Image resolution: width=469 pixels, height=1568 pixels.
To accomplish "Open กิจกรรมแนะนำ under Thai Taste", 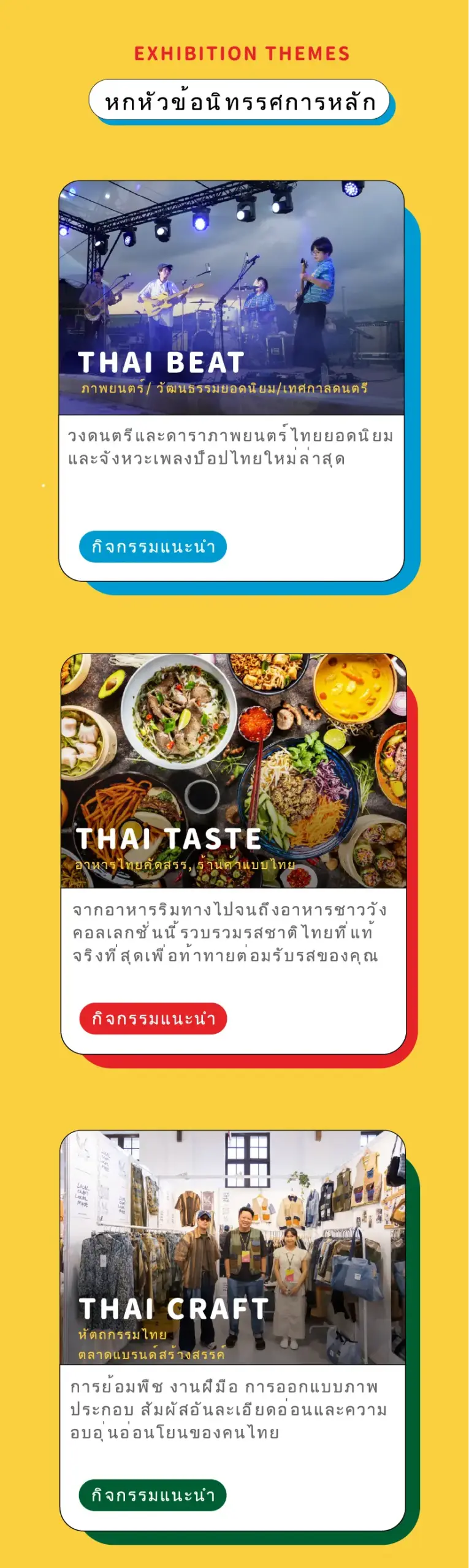I will pos(153,1018).
